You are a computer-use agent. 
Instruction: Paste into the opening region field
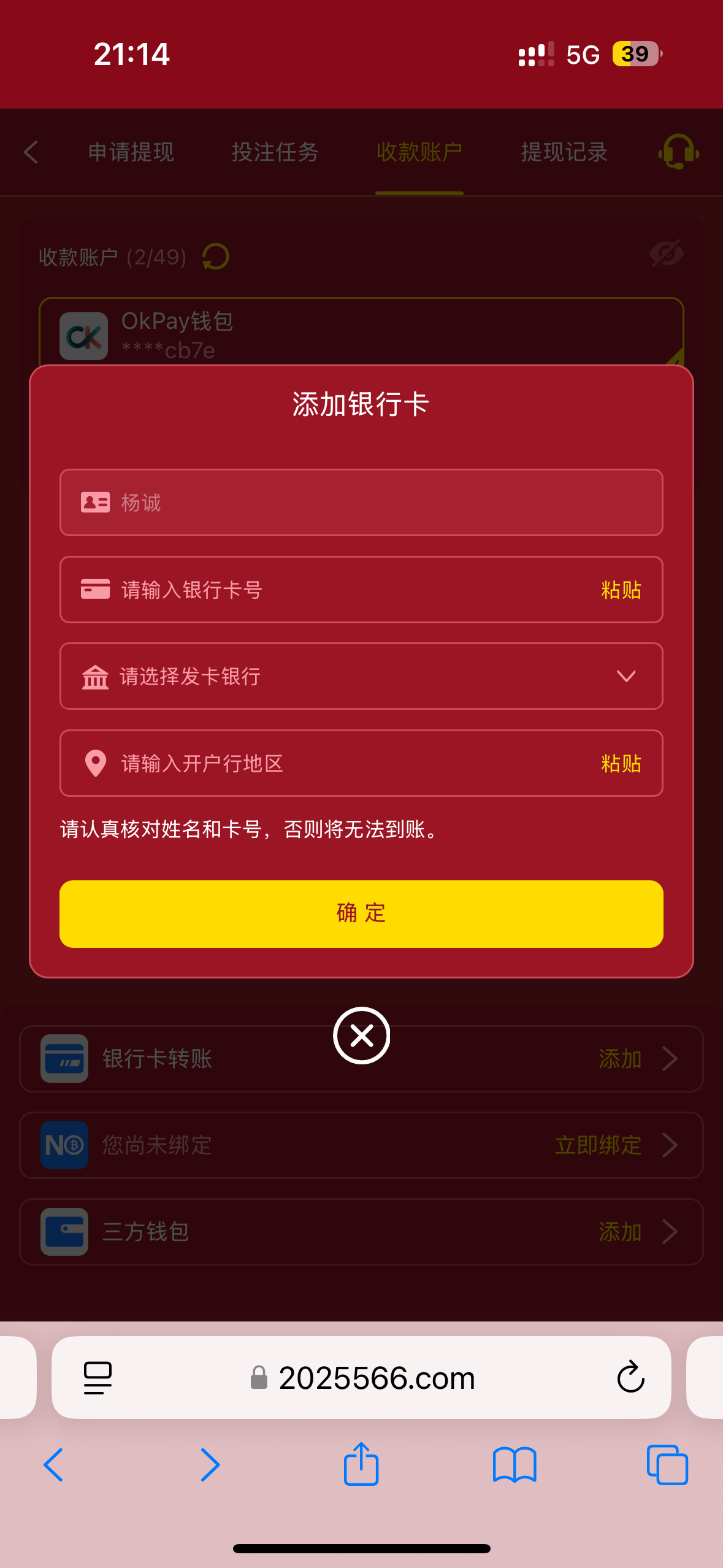tap(621, 763)
